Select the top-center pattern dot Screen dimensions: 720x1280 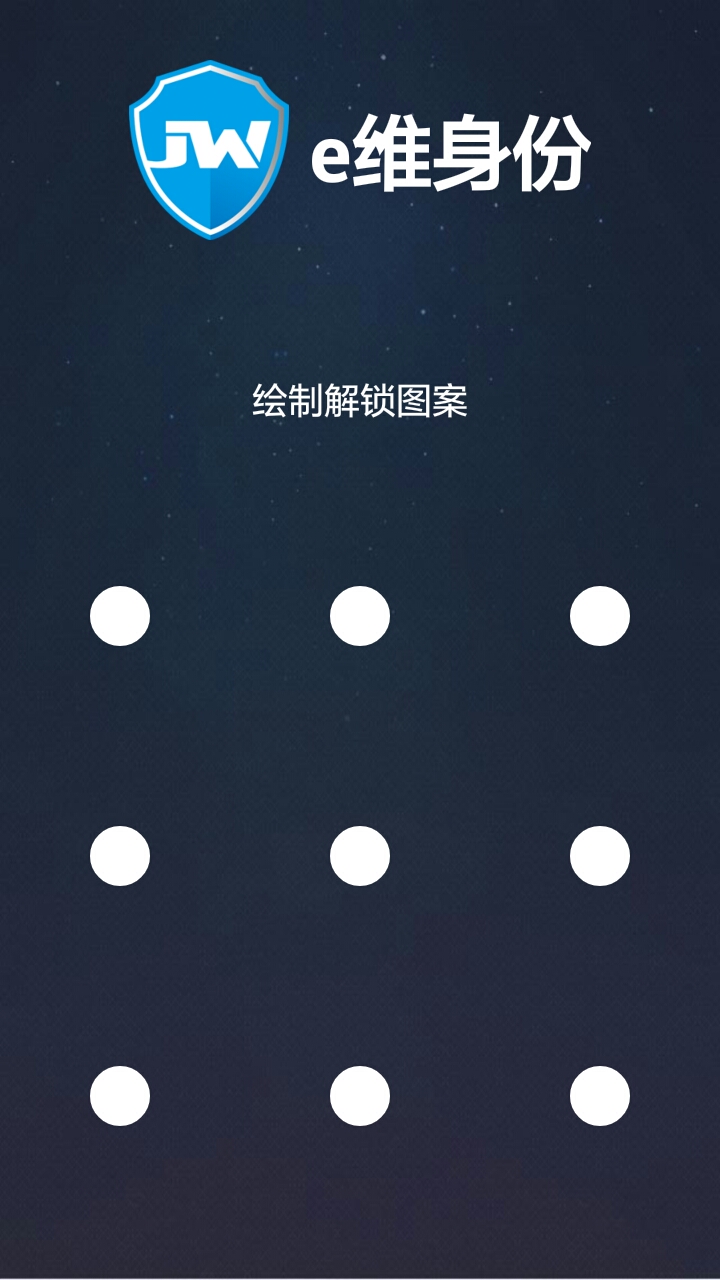pos(360,616)
